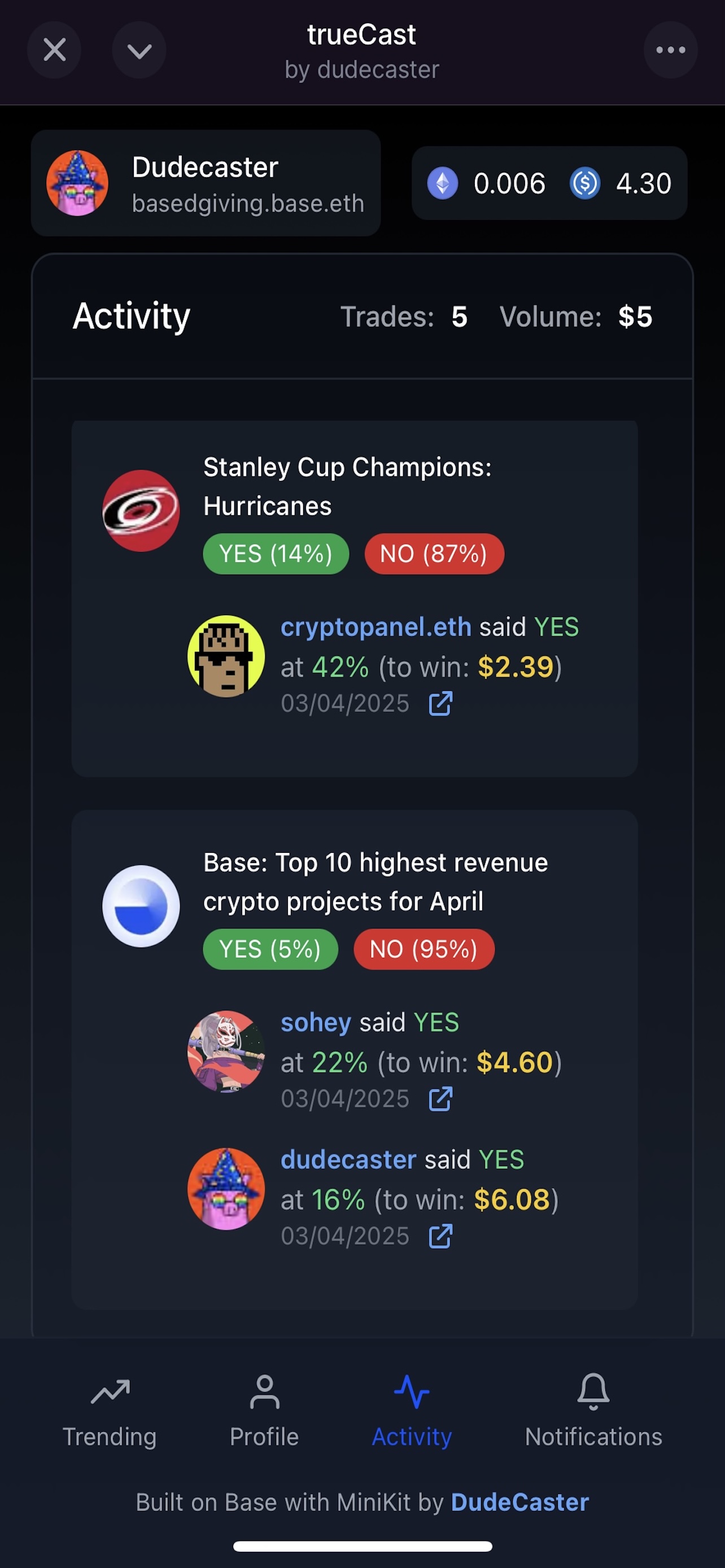Tap YES (5%) on the Base revenue market
The image size is (725, 1568).
tap(270, 949)
